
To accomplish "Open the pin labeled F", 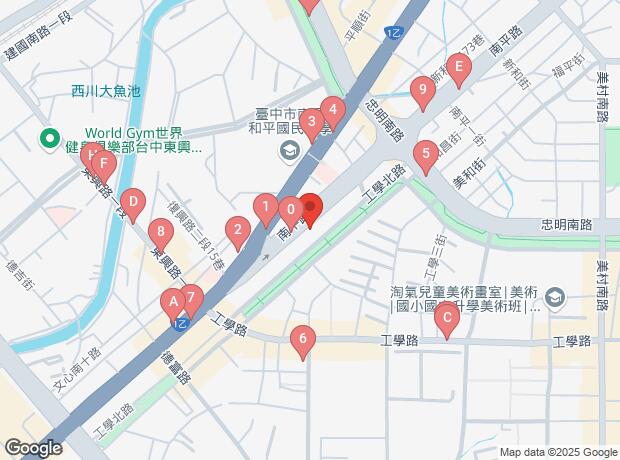I will click(x=104, y=162).
